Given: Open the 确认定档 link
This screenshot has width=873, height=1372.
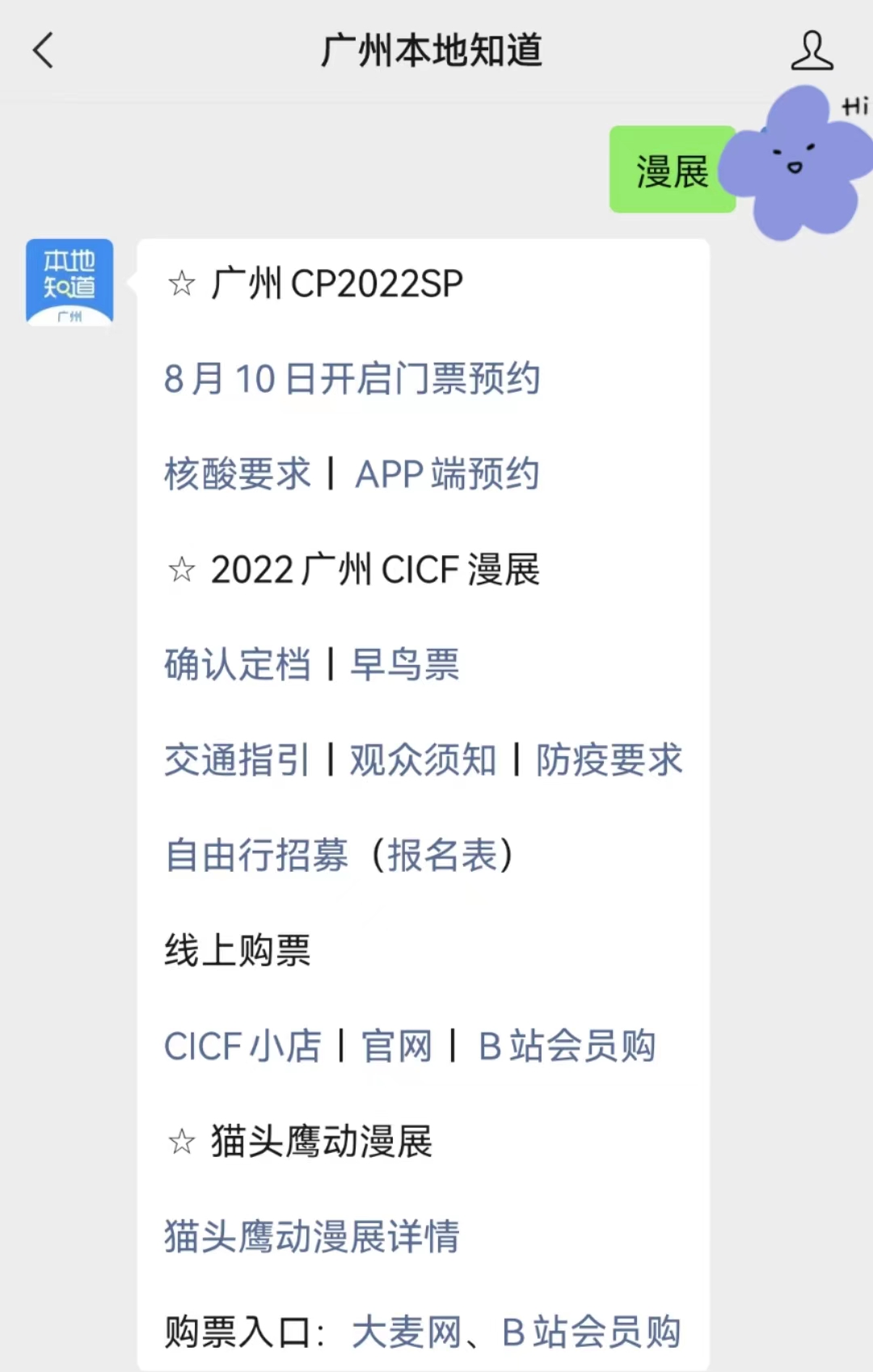Looking at the screenshot, I should click(x=238, y=665).
